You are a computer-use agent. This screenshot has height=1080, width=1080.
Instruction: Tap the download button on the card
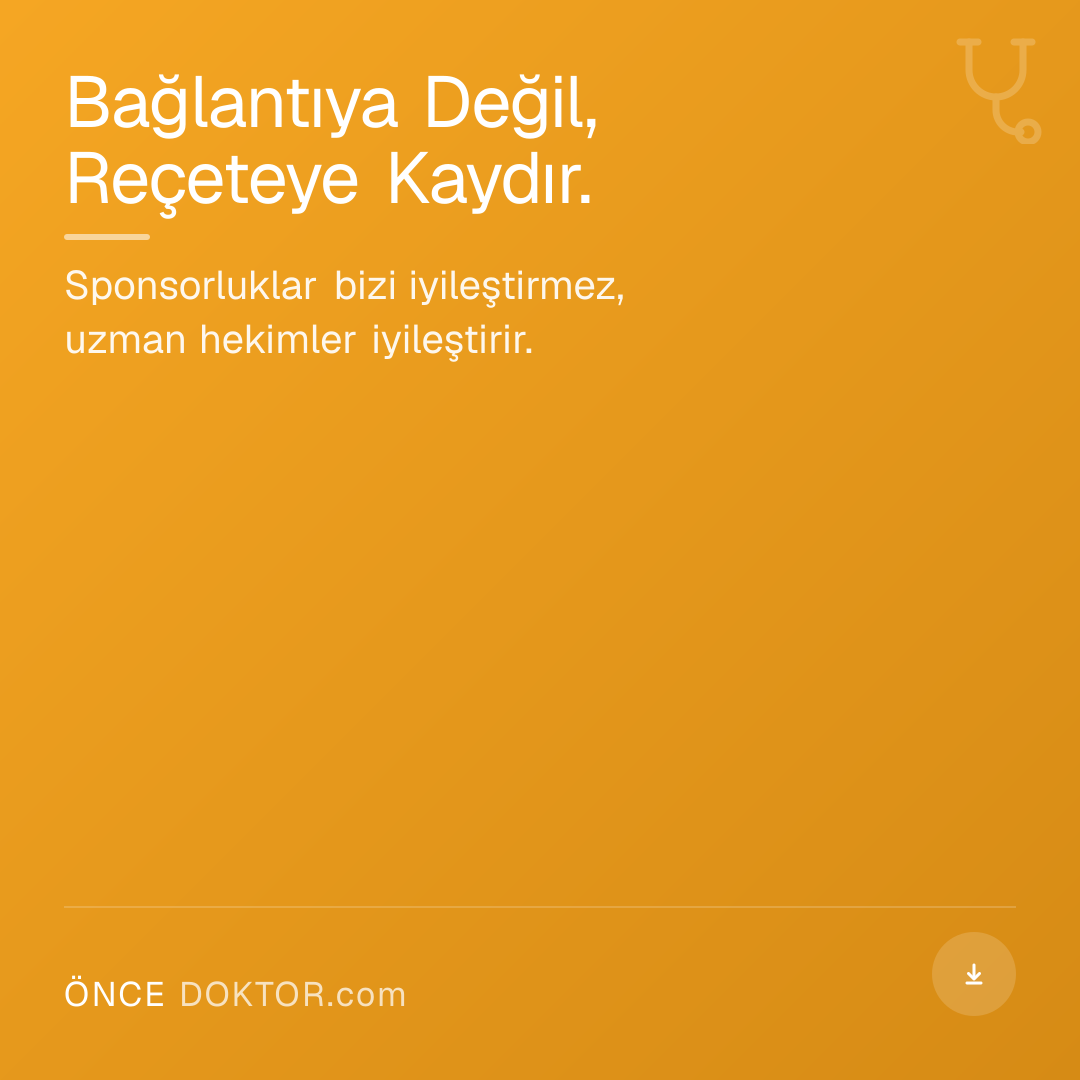click(973, 973)
